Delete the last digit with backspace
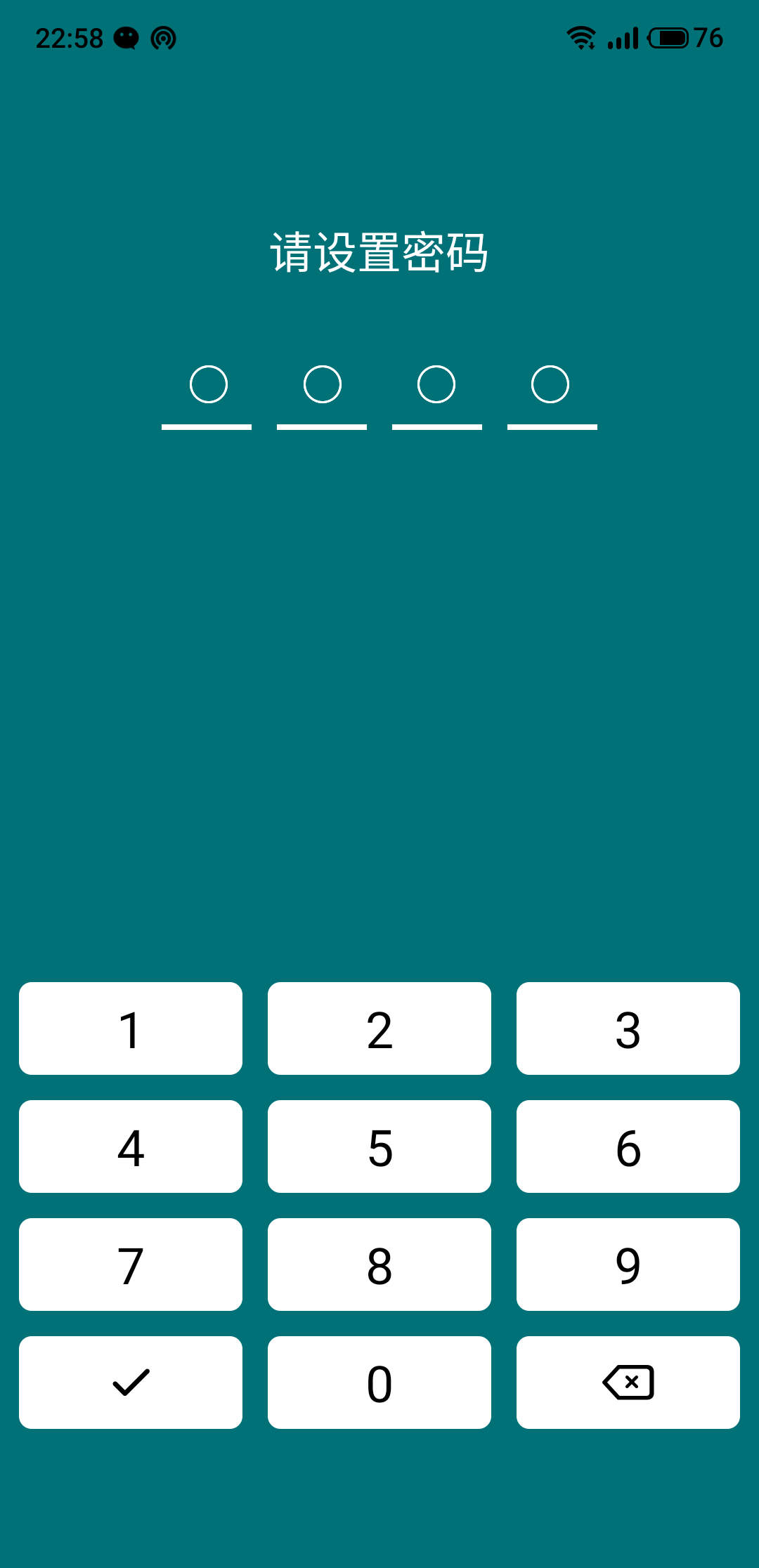Image resolution: width=759 pixels, height=1568 pixels. click(x=628, y=1383)
